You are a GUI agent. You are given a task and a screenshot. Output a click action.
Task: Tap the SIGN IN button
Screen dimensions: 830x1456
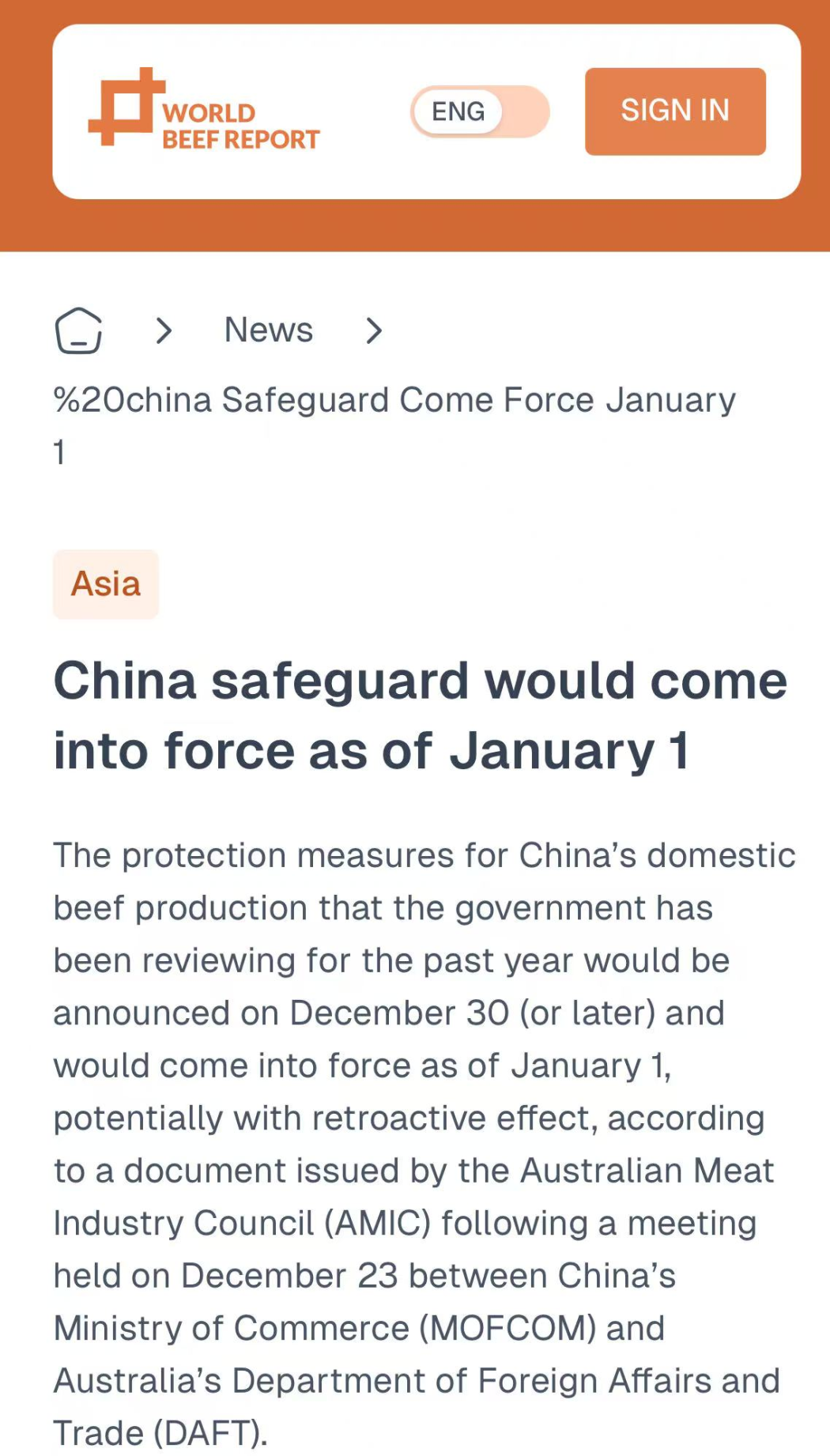pos(674,111)
